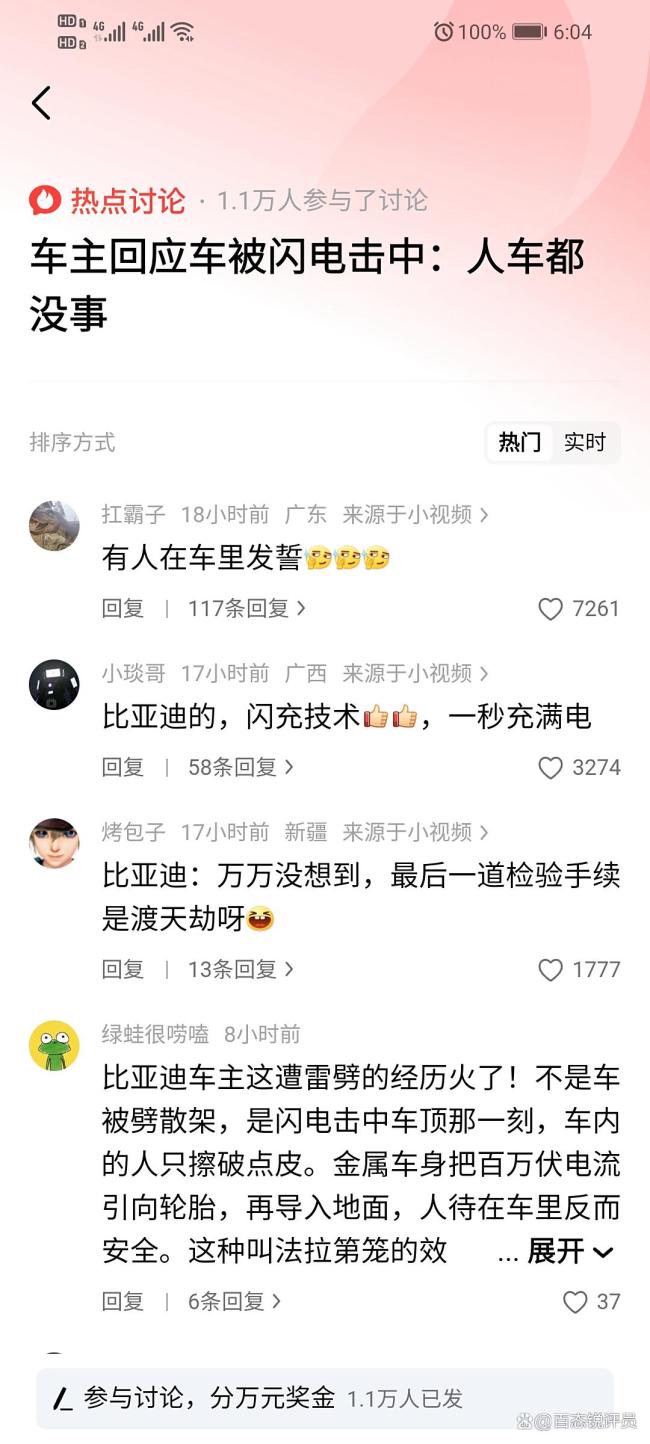Open the 117条回复 under 扛霸子's comment

point(246,608)
